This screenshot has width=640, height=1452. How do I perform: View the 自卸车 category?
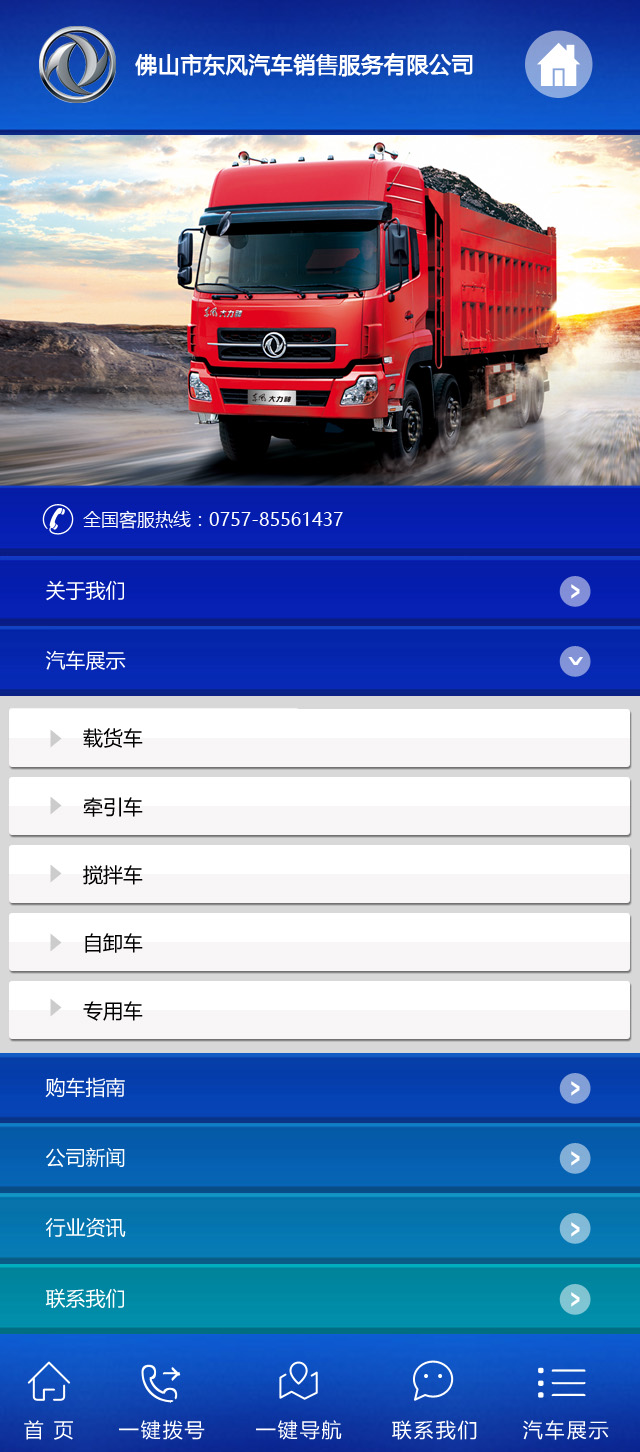point(319,942)
